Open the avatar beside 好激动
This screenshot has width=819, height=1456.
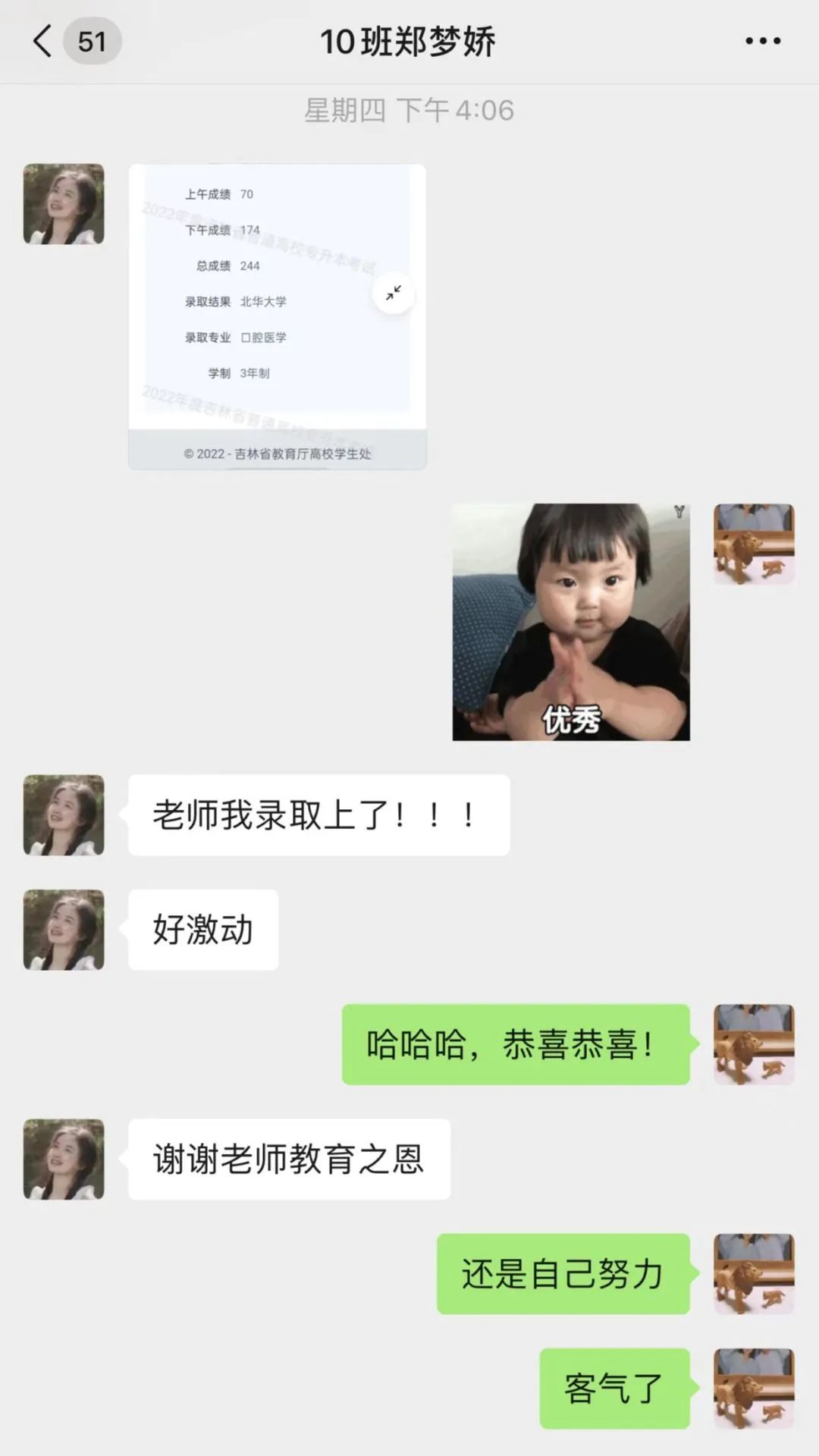coord(64,930)
